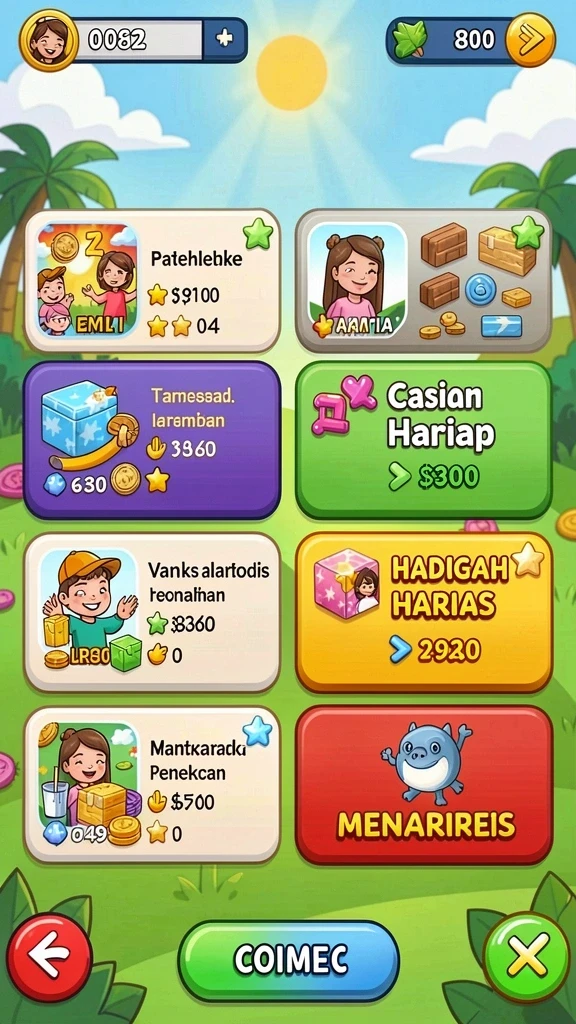Tap the red Menarireis button
576x1024 pixels.
[424, 784]
